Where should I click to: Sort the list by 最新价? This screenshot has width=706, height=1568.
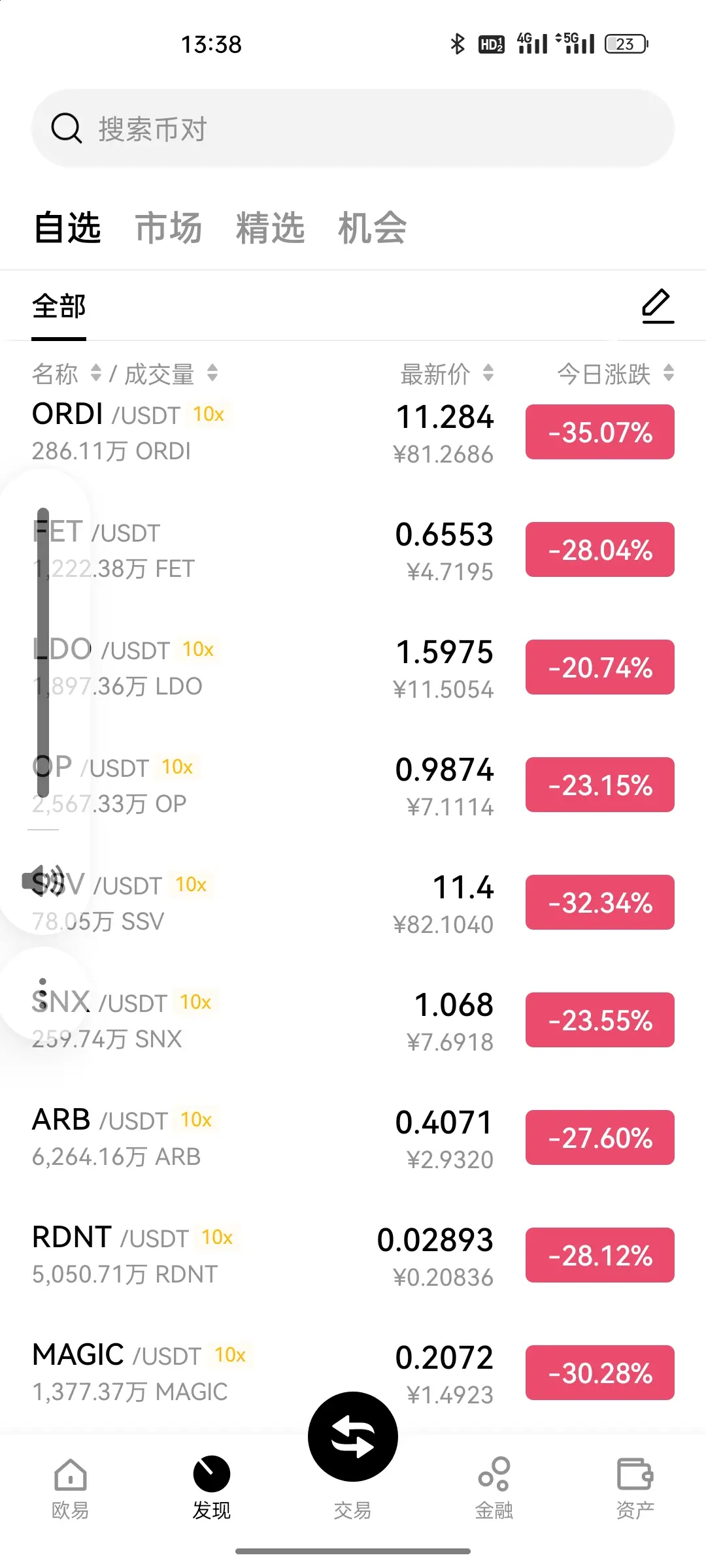446,374
